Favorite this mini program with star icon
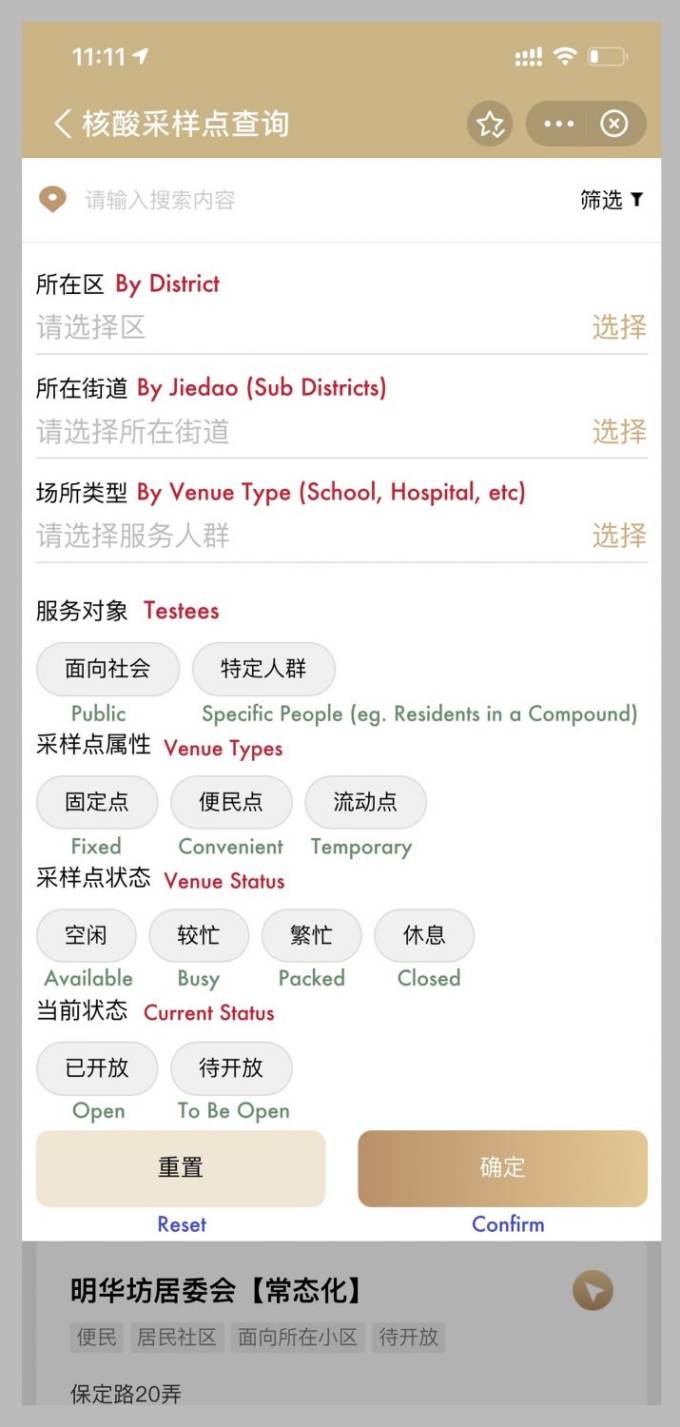This screenshot has height=1427, width=680. pyautogui.click(x=490, y=124)
